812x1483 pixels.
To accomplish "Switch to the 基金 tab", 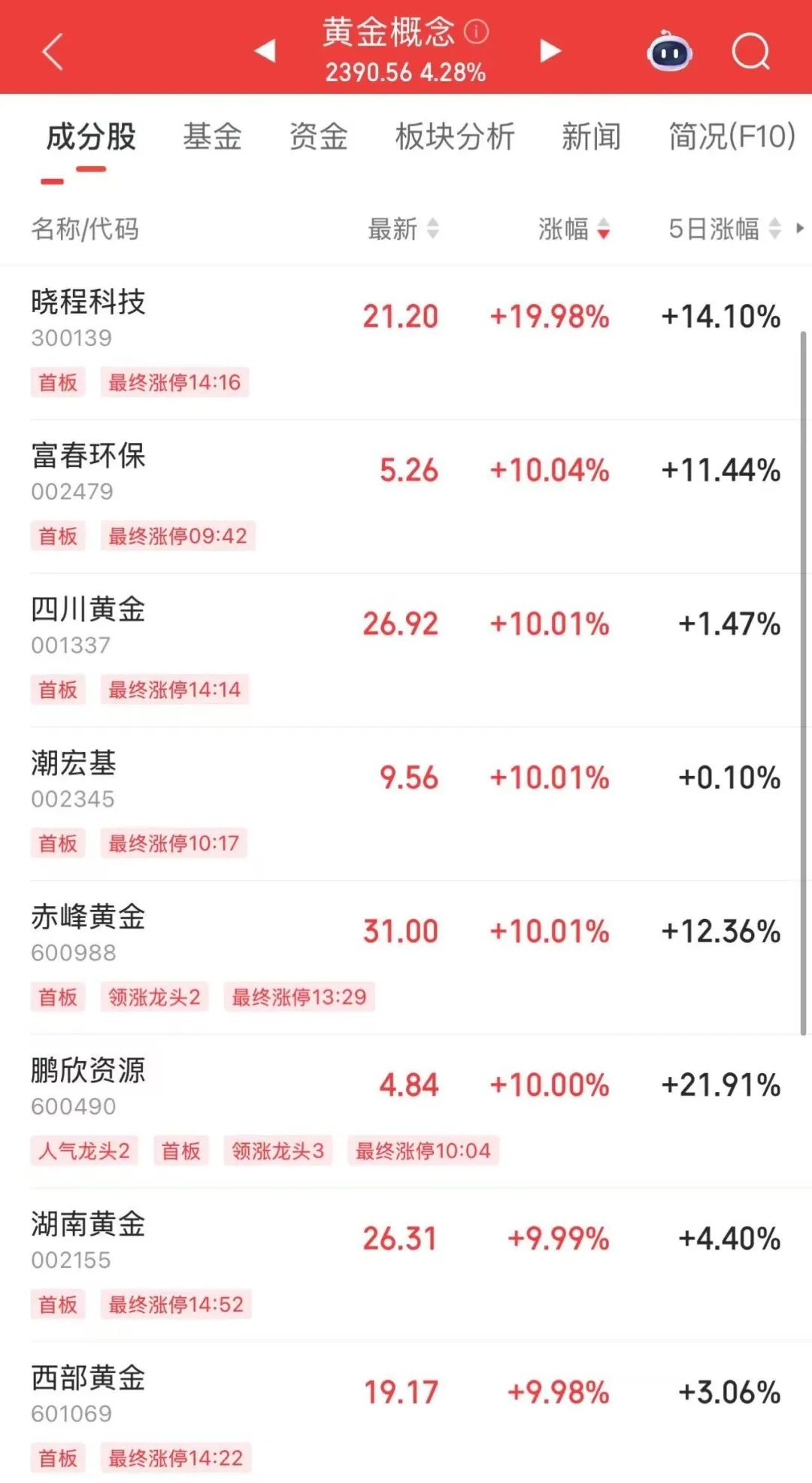I will (212, 137).
